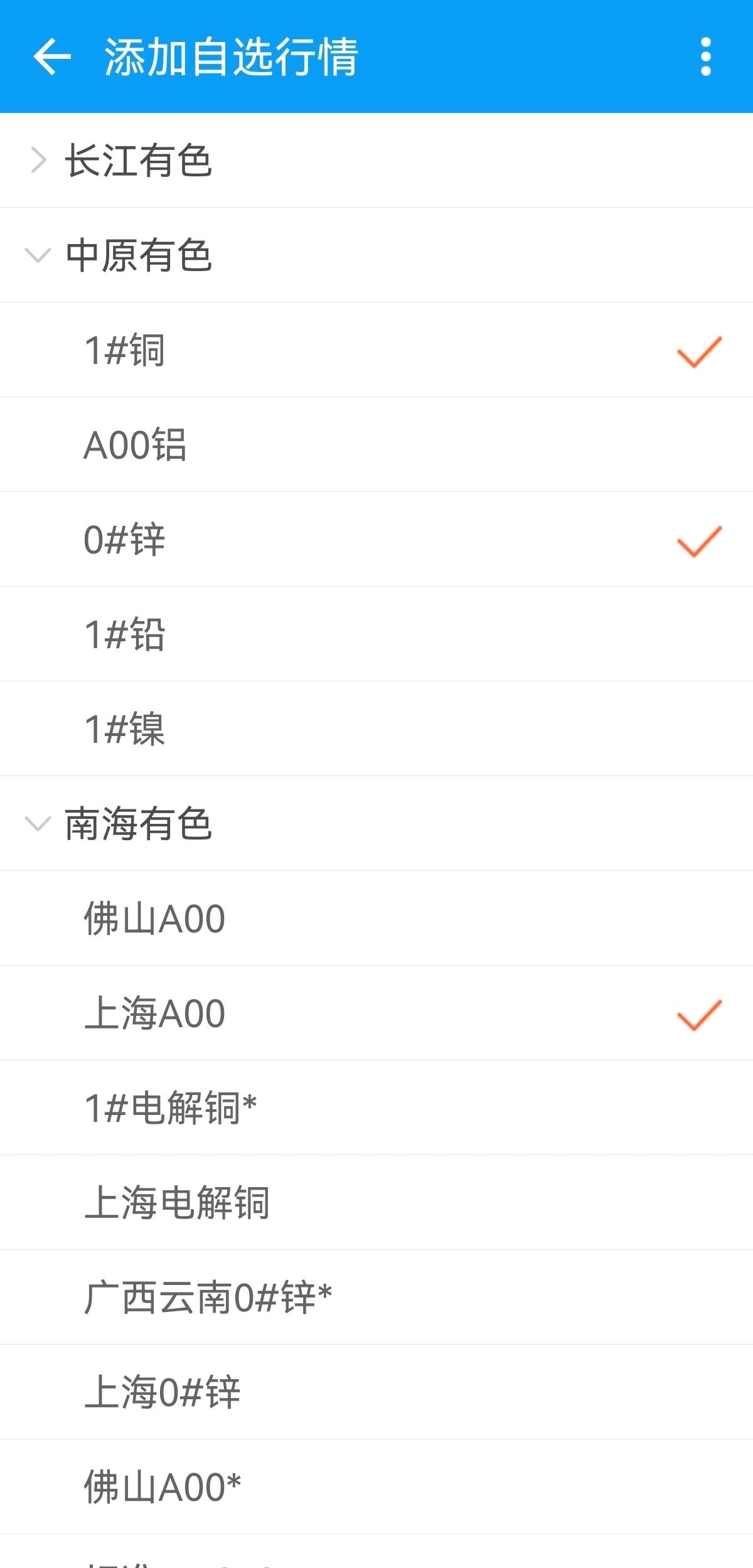Deselect 上海A00 quote
Screen dimensions: 753x1568
click(376, 1013)
